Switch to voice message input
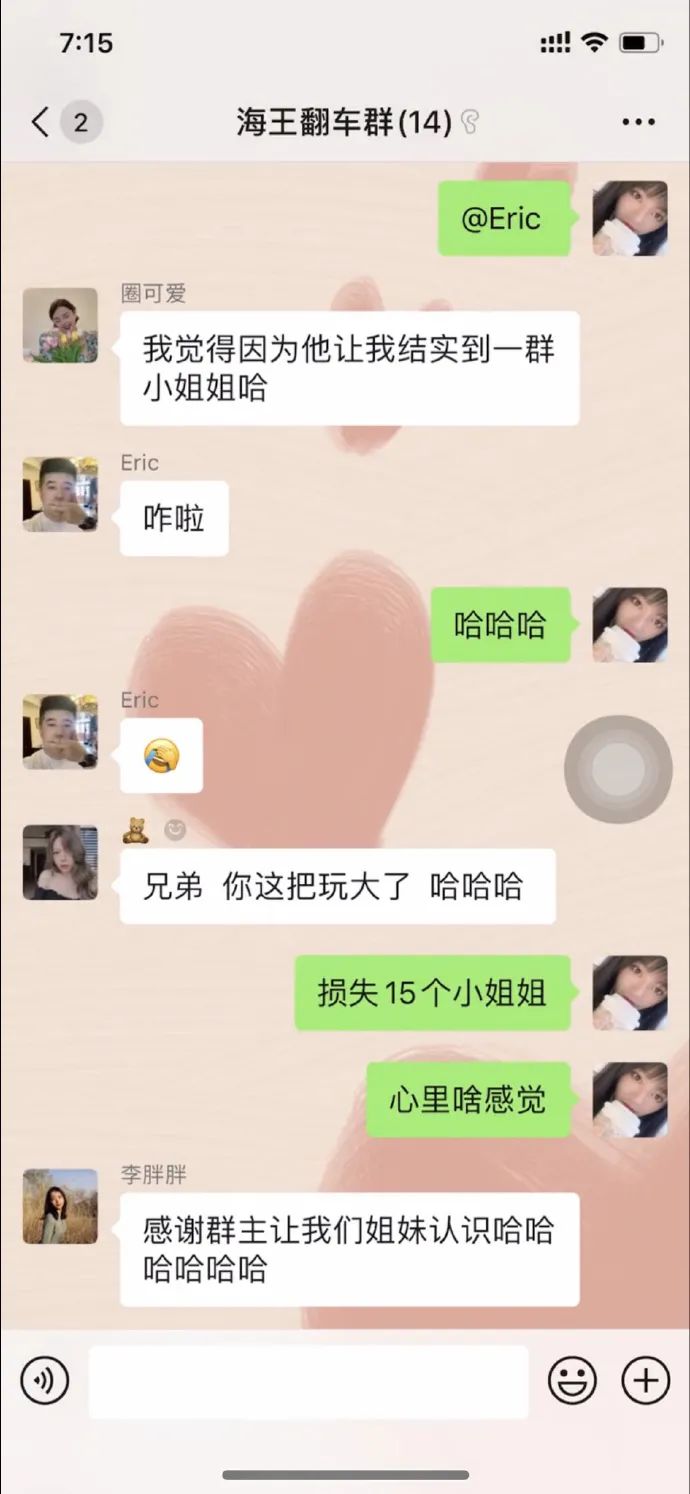This screenshot has height=1494, width=690. (x=45, y=1381)
